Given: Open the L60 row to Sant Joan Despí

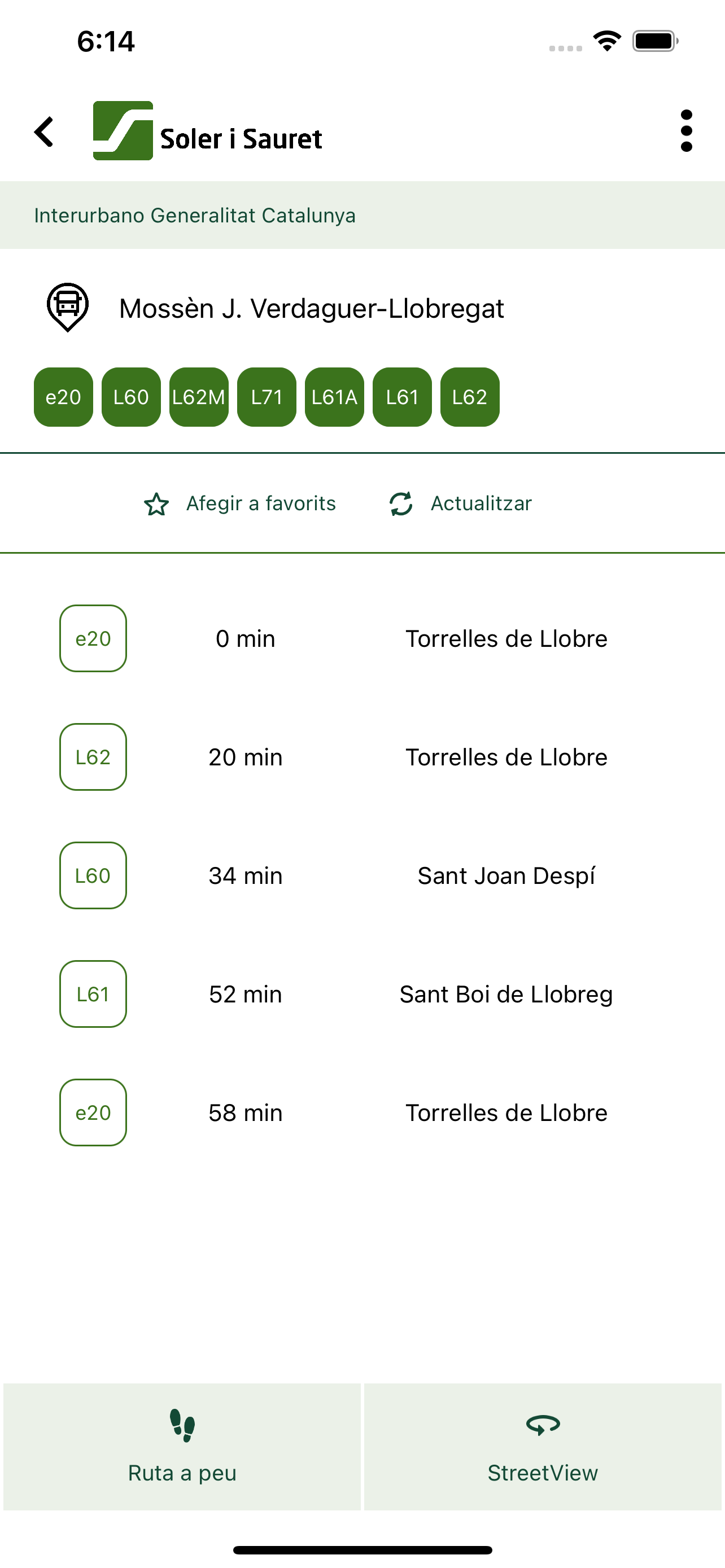Looking at the screenshot, I should coord(362,876).
